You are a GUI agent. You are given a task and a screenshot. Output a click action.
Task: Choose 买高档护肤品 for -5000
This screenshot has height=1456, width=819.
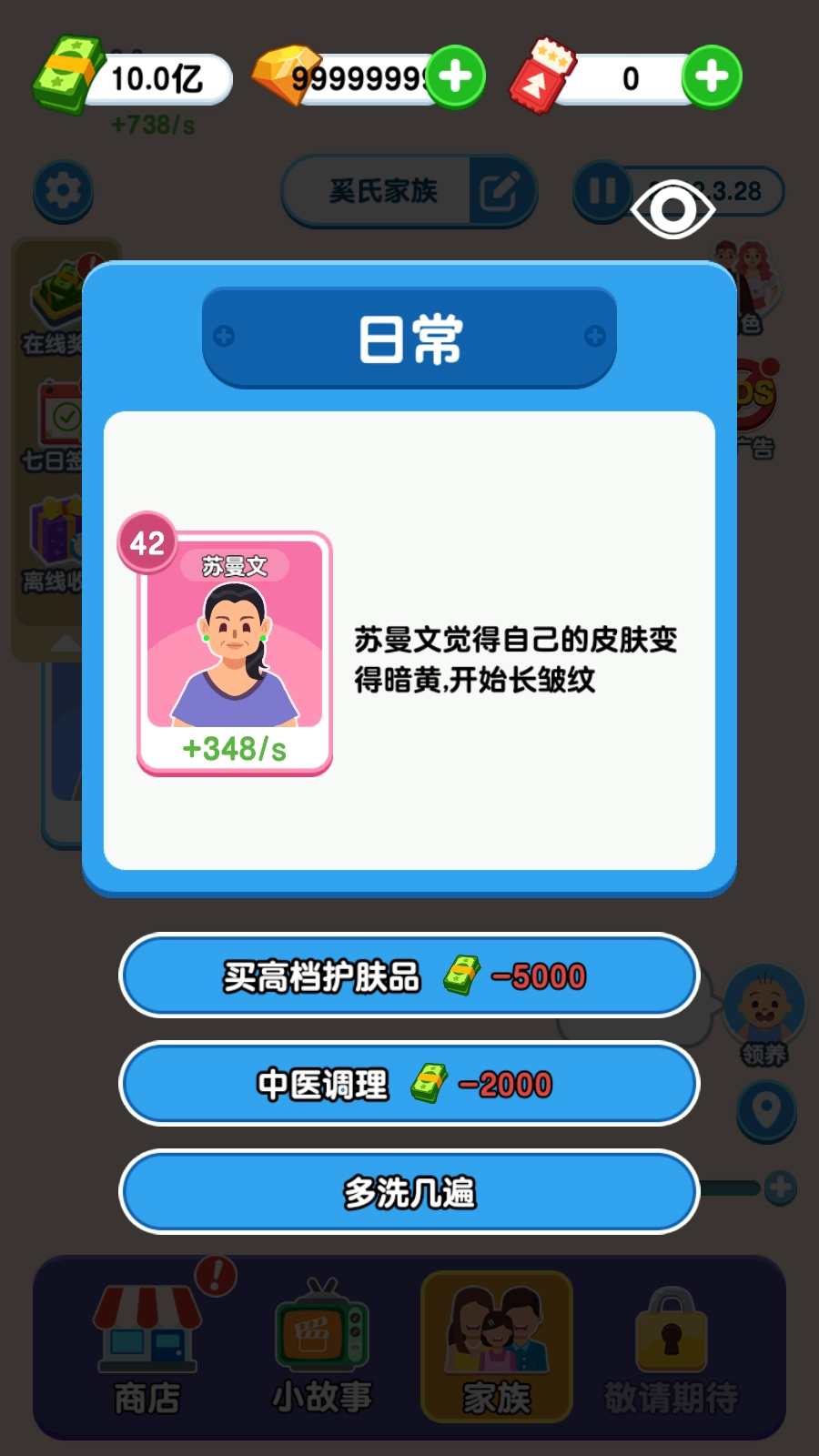[x=408, y=976]
